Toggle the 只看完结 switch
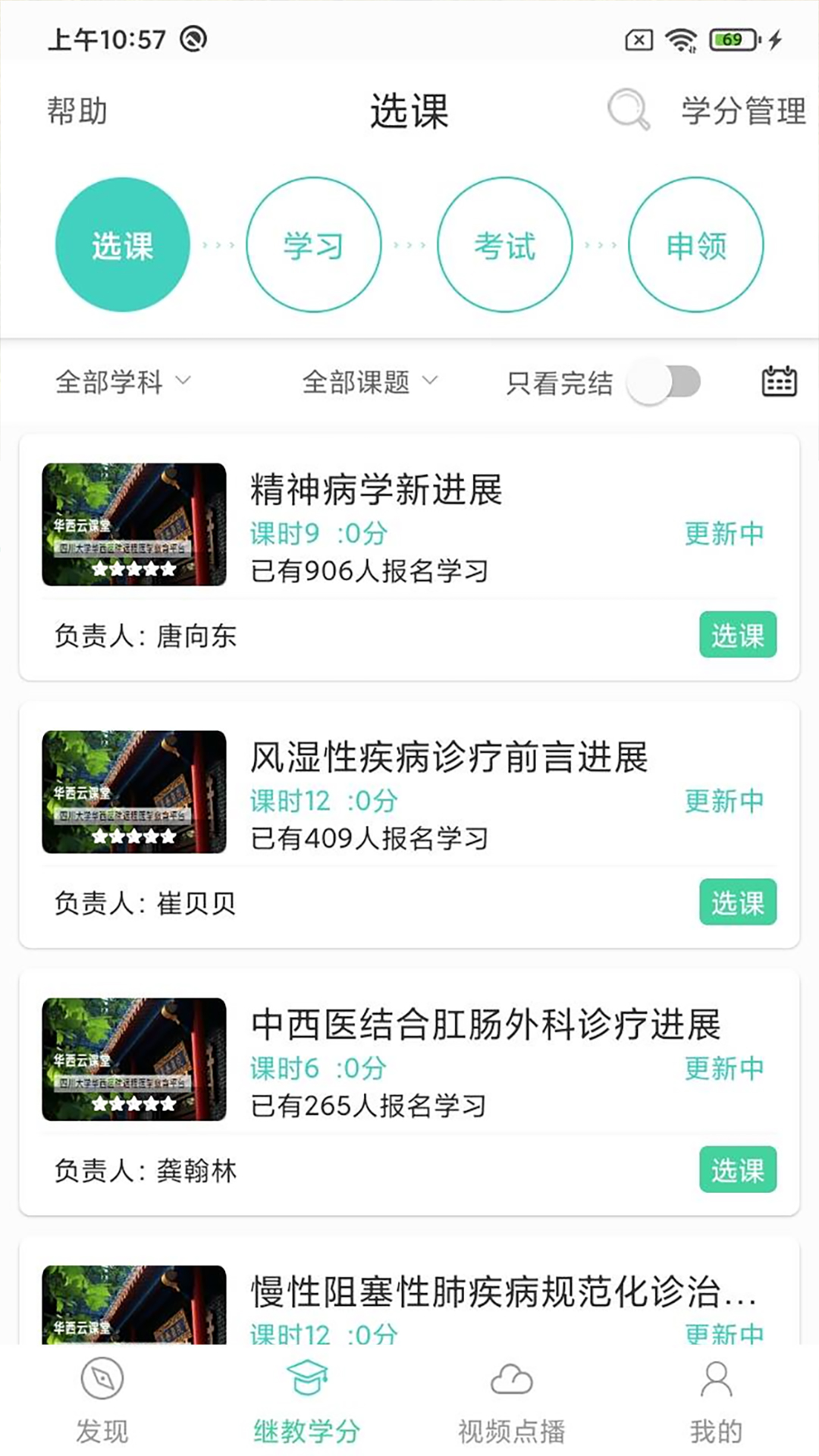Viewport: 819px width, 1456px height. click(664, 382)
